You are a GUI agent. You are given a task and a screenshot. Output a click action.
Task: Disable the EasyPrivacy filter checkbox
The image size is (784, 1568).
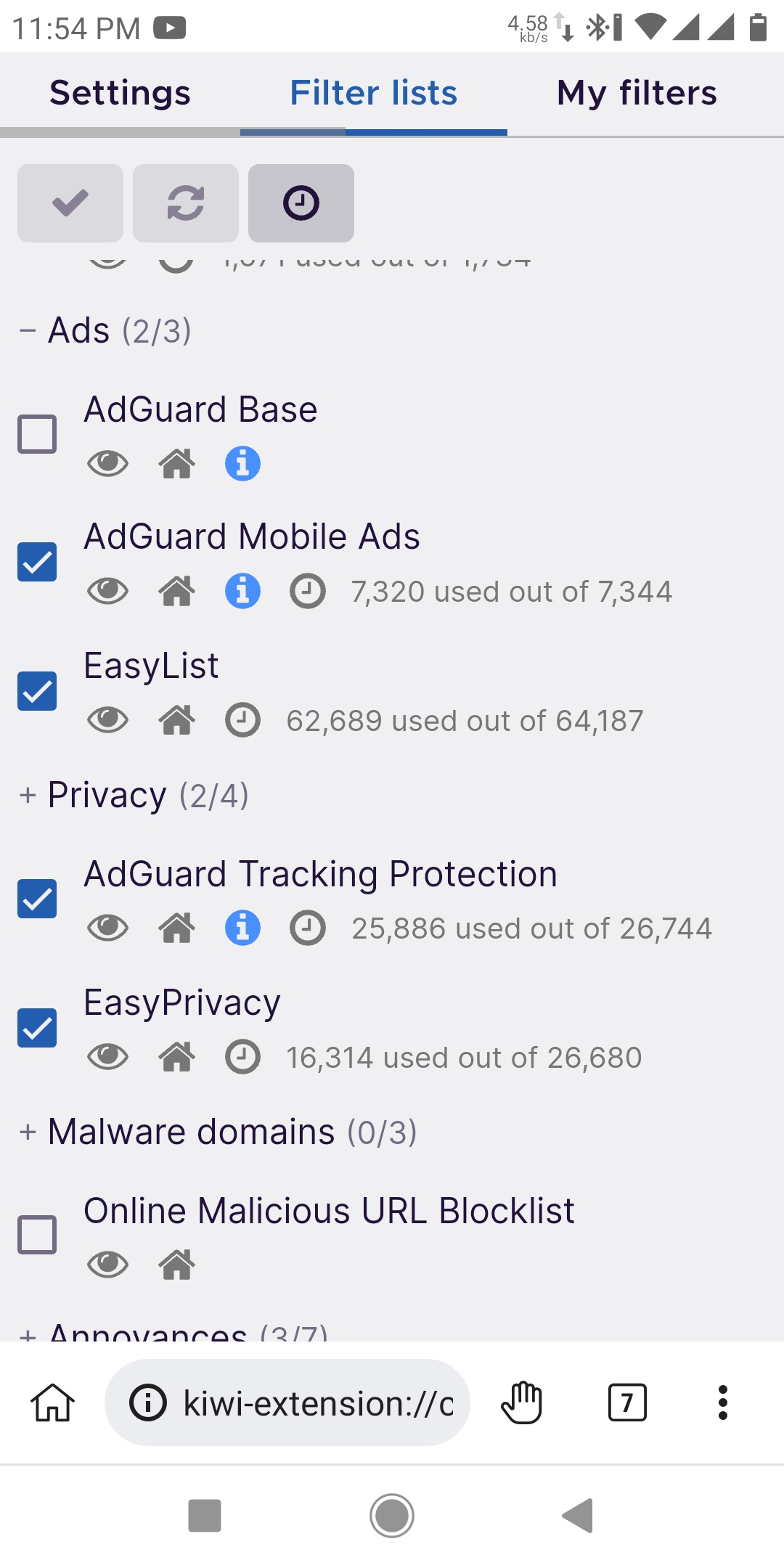(37, 1026)
